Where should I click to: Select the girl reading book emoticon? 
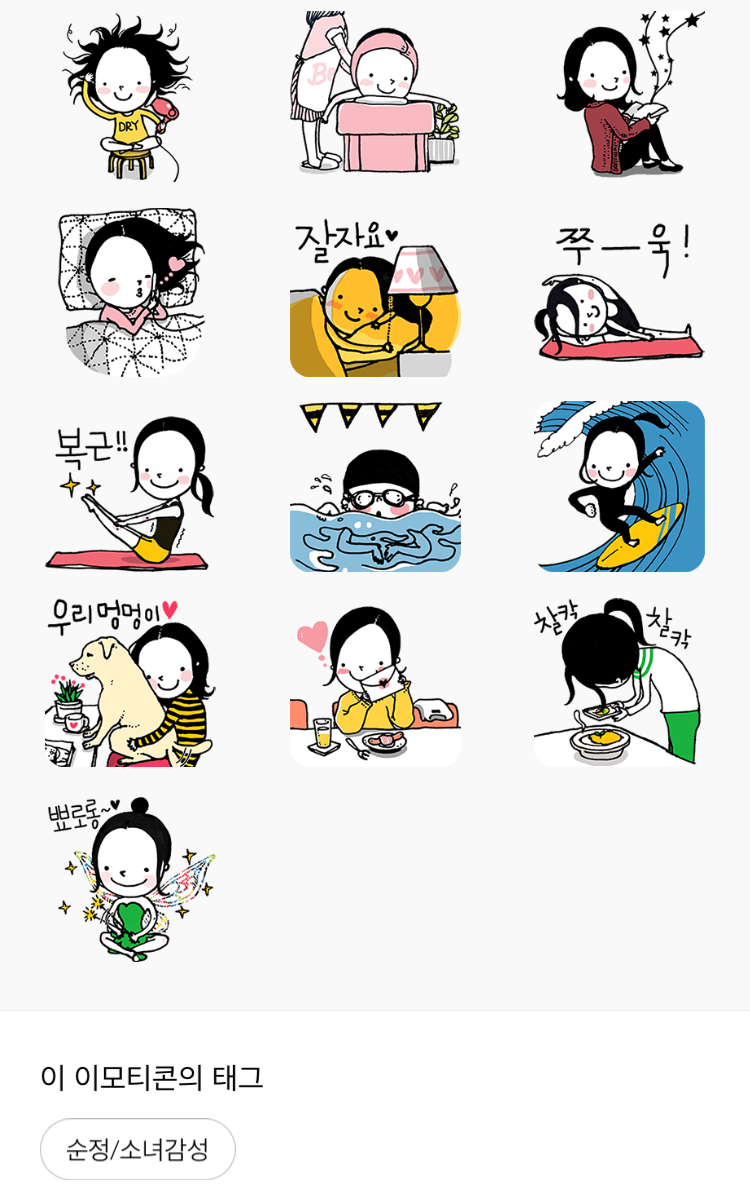(x=620, y=97)
